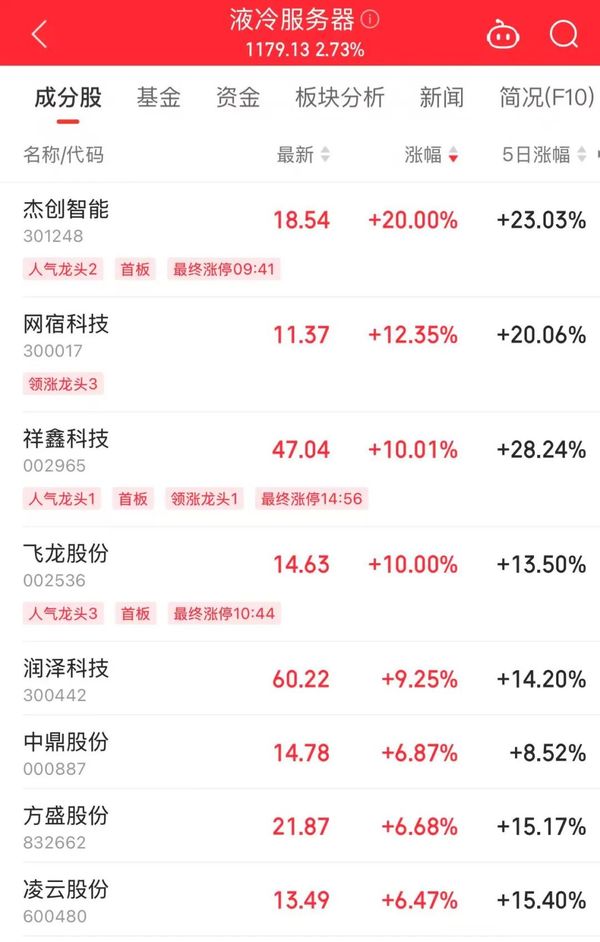Image resolution: width=600 pixels, height=942 pixels.
Task: Open the 简况(F10) tab
Action: 547,97
